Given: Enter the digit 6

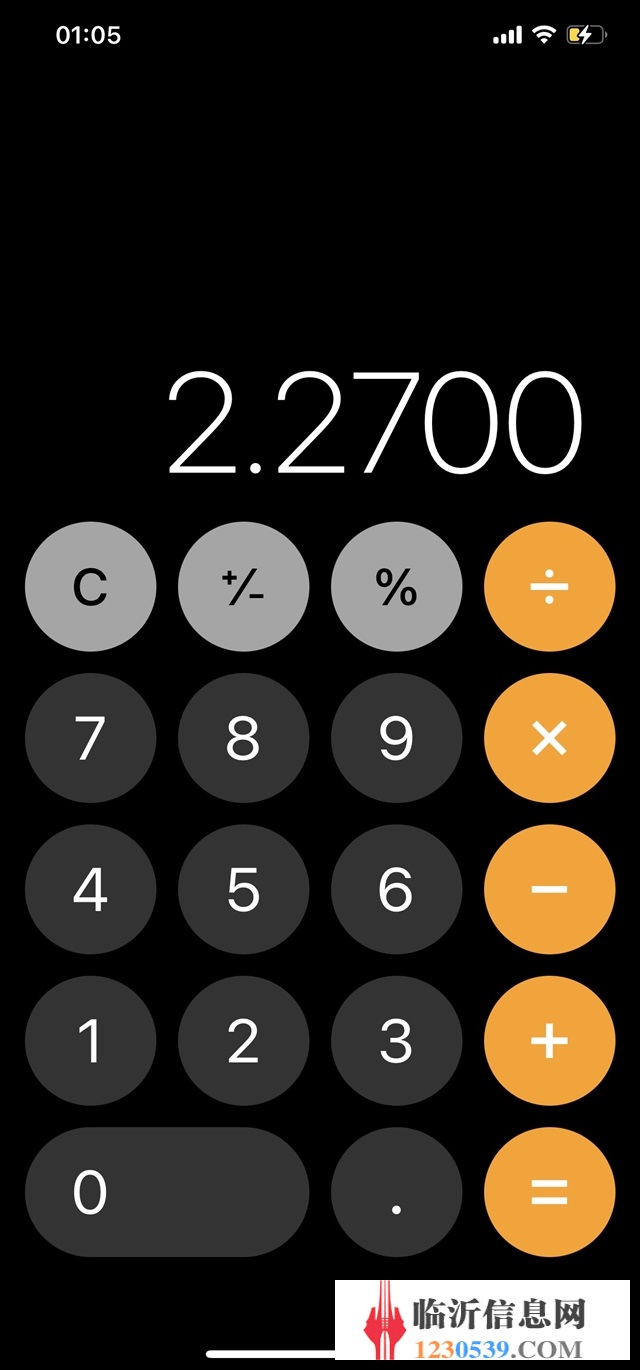Looking at the screenshot, I should click(x=396, y=890).
